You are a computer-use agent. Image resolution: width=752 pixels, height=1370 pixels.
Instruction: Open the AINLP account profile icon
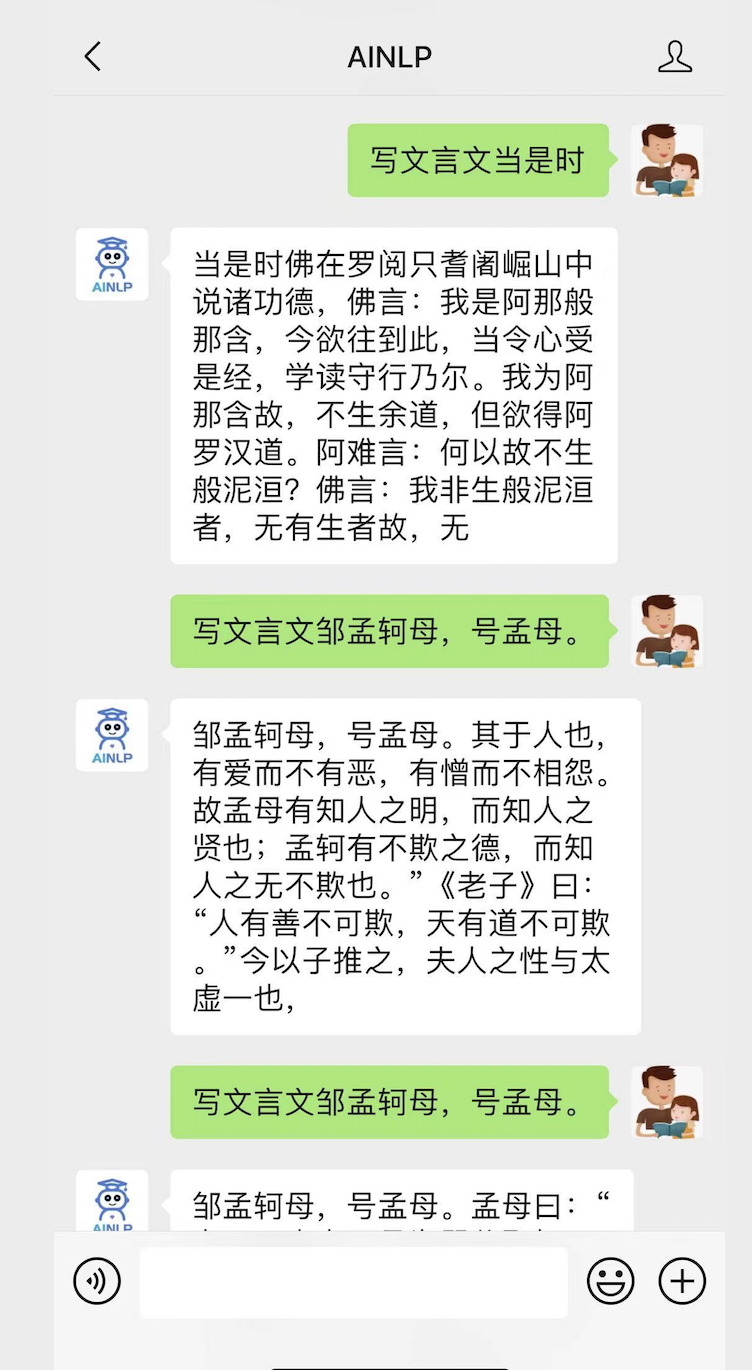tap(675, 57)
